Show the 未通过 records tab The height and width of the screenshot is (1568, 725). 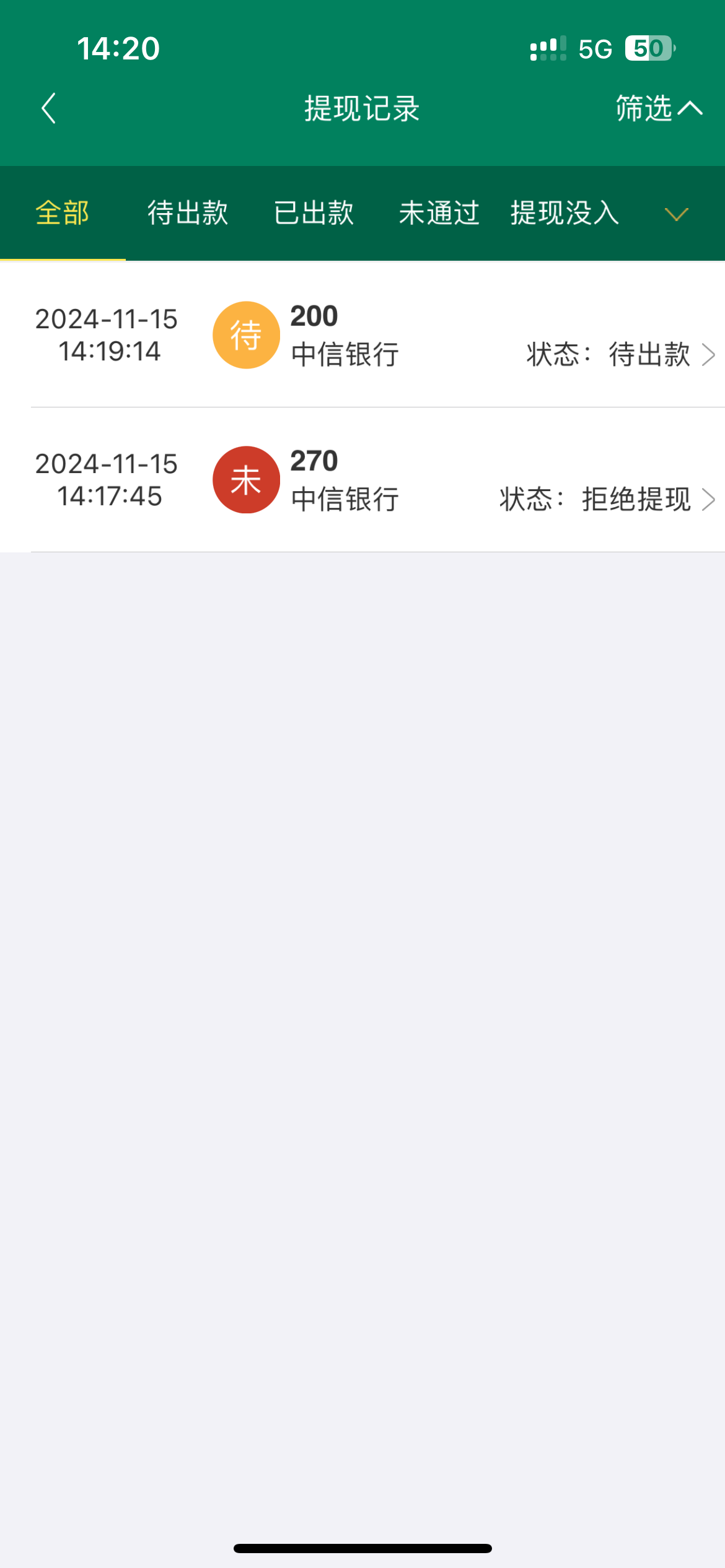pos(439,213)
